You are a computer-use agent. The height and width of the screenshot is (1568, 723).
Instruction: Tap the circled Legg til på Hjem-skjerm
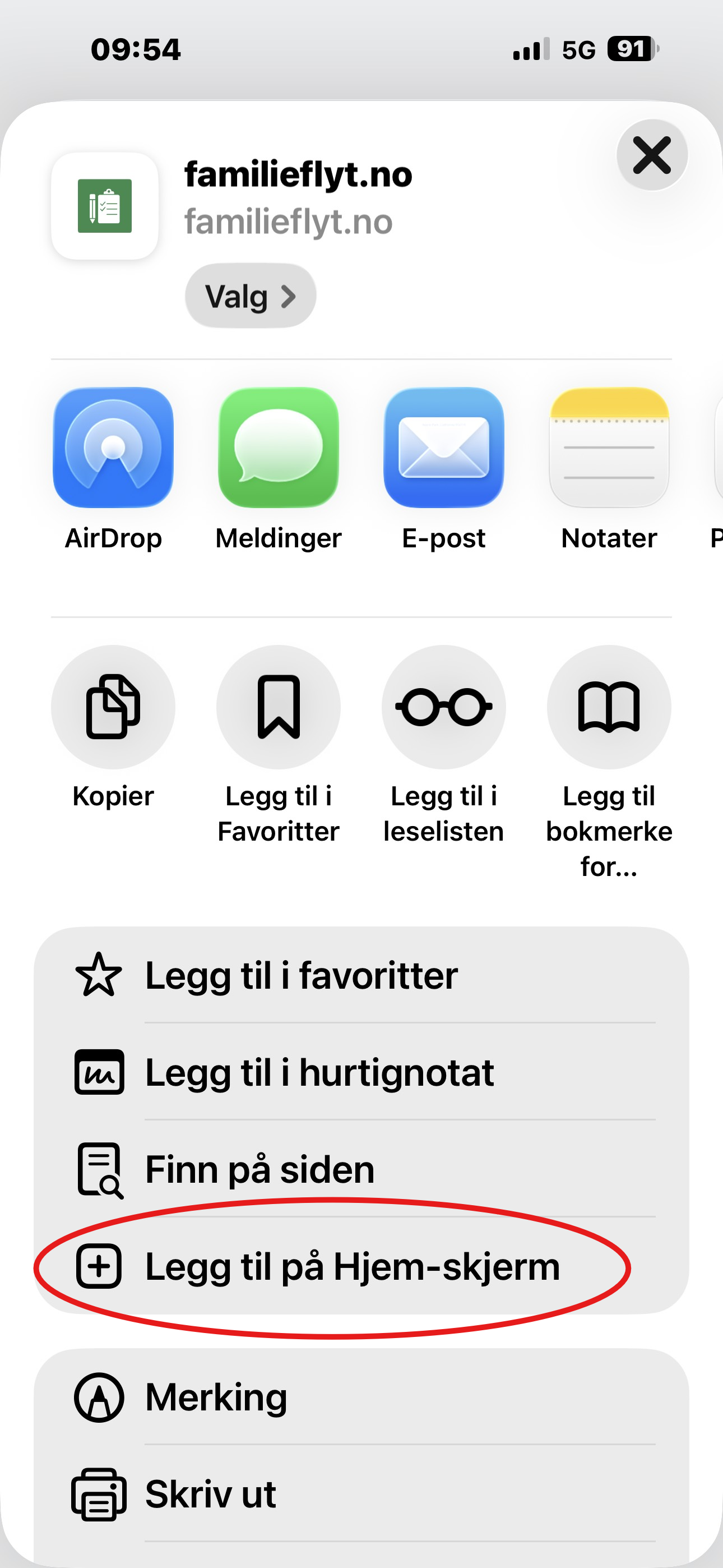pyautogui.click(x=353, y=1266)
